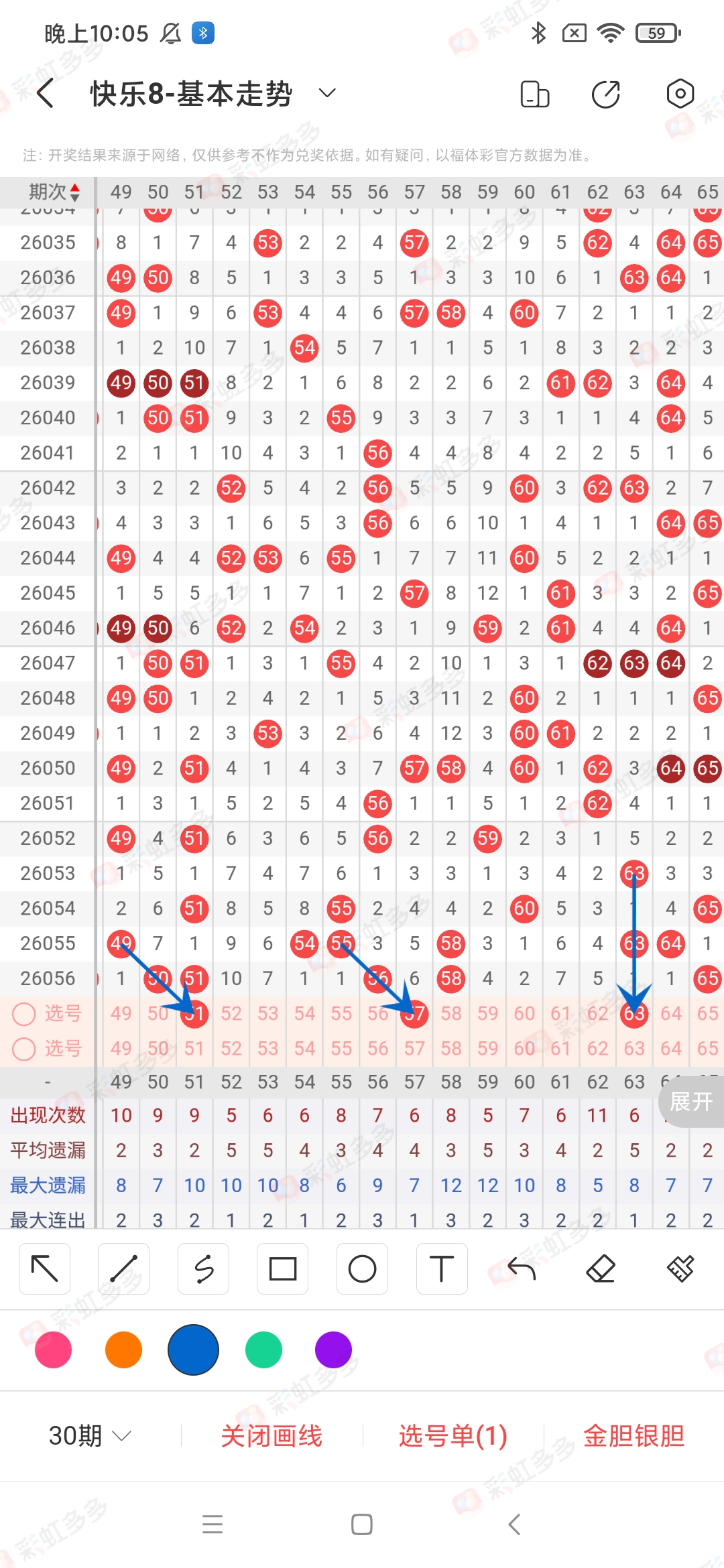Tap the back arrow to leave trend chart

point(45,92)
